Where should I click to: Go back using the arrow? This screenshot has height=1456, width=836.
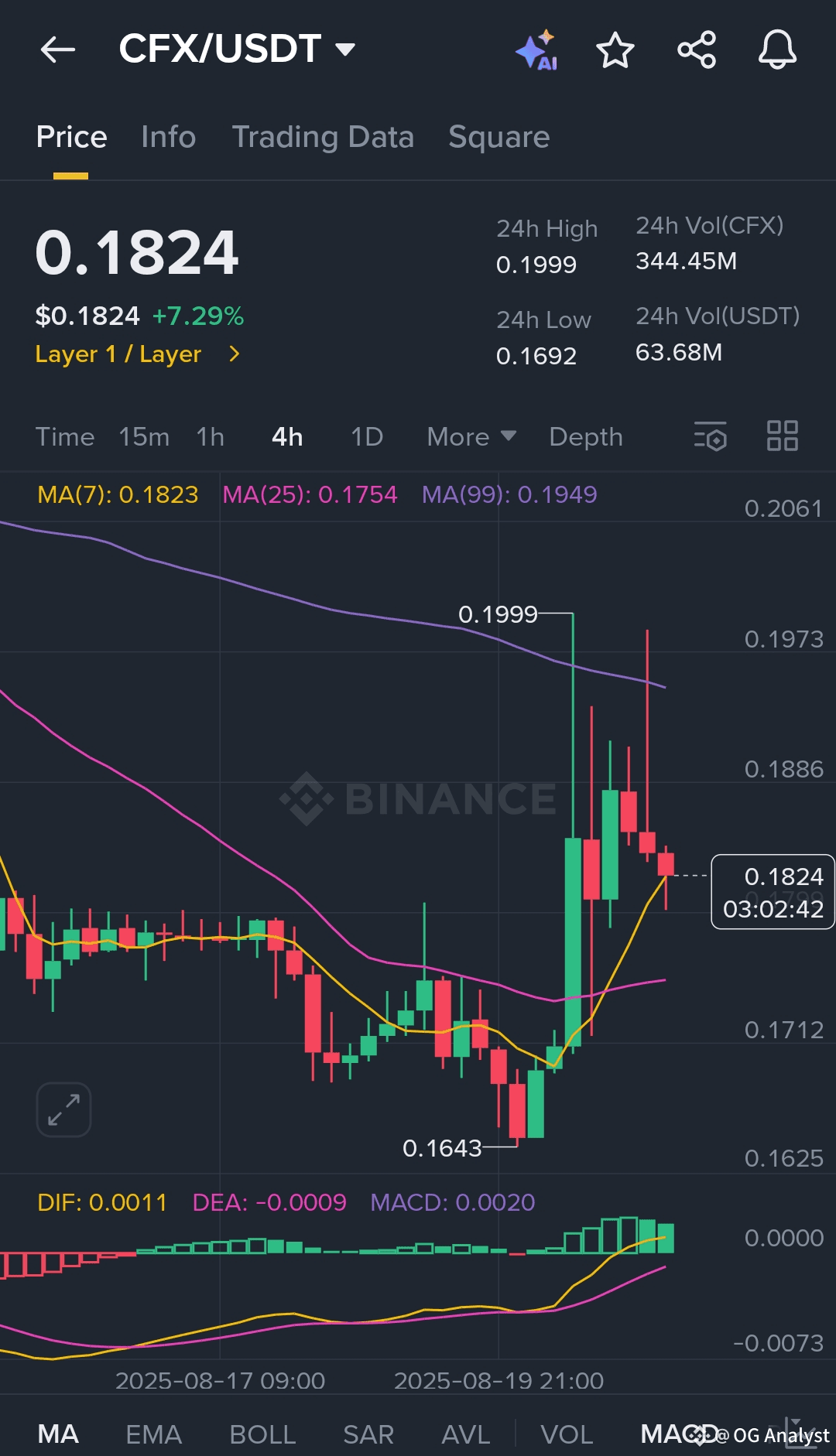tap(58, 50)
